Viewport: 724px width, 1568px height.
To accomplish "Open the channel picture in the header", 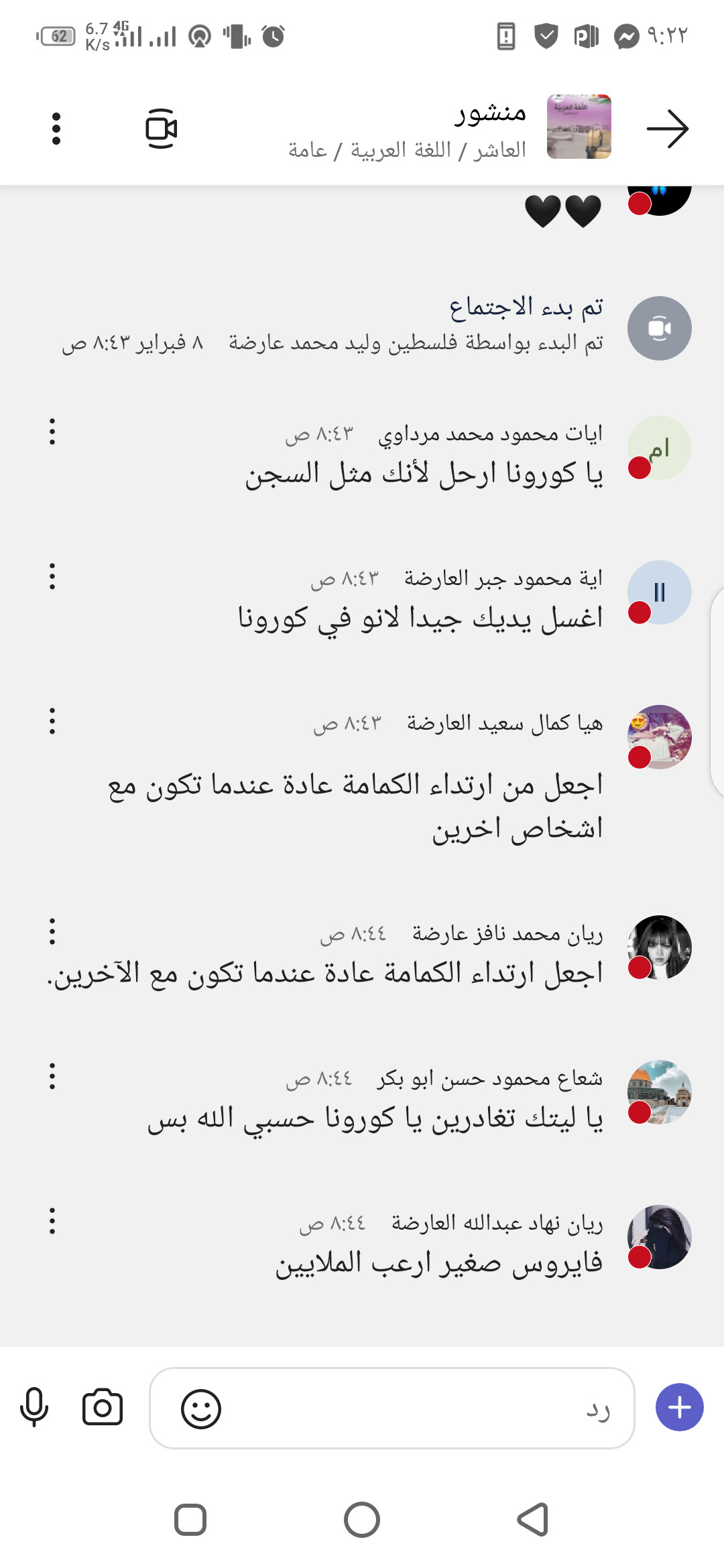I will 579,127.
